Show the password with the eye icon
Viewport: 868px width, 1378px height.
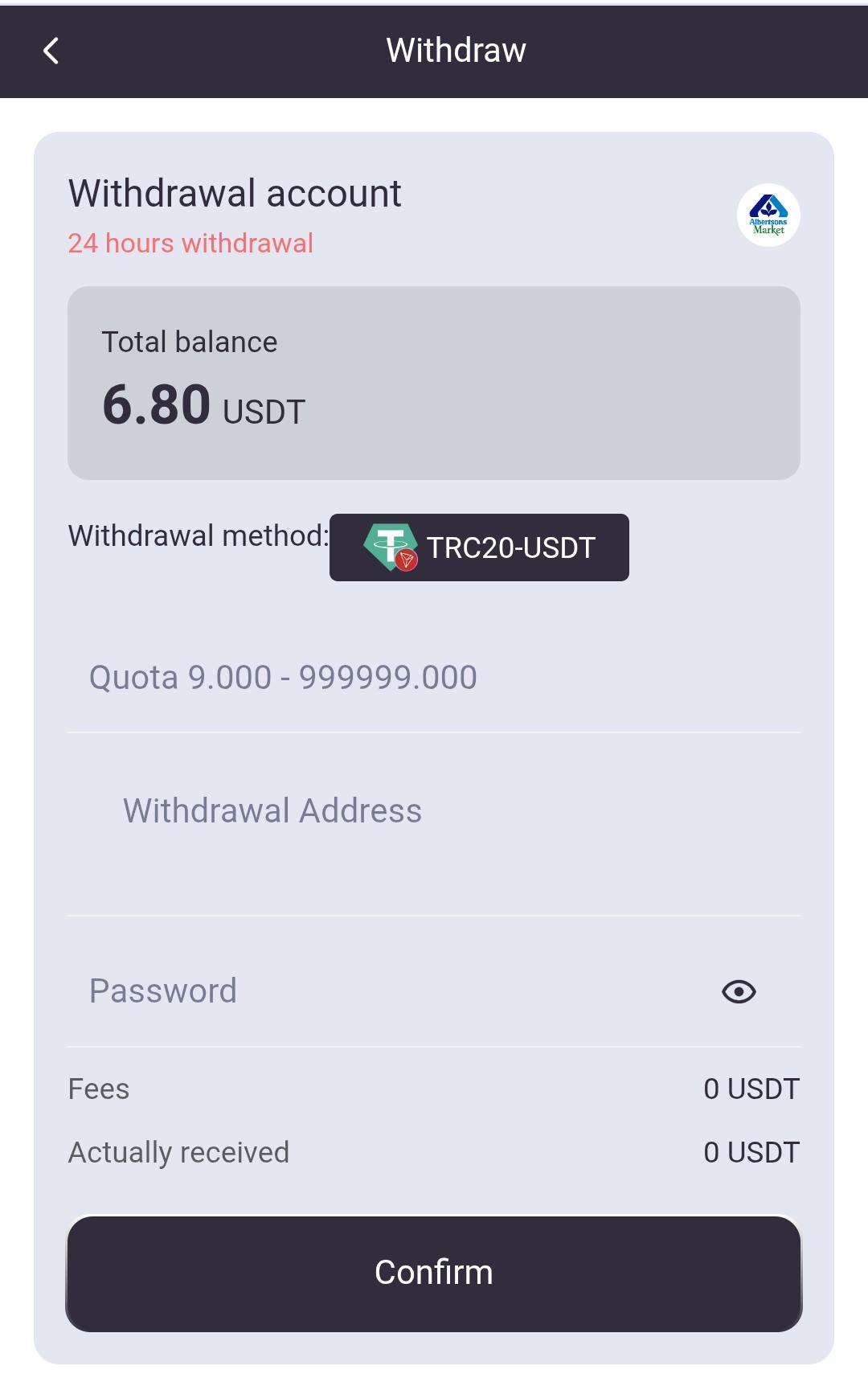pyautogui.click(x=739, y=991)
